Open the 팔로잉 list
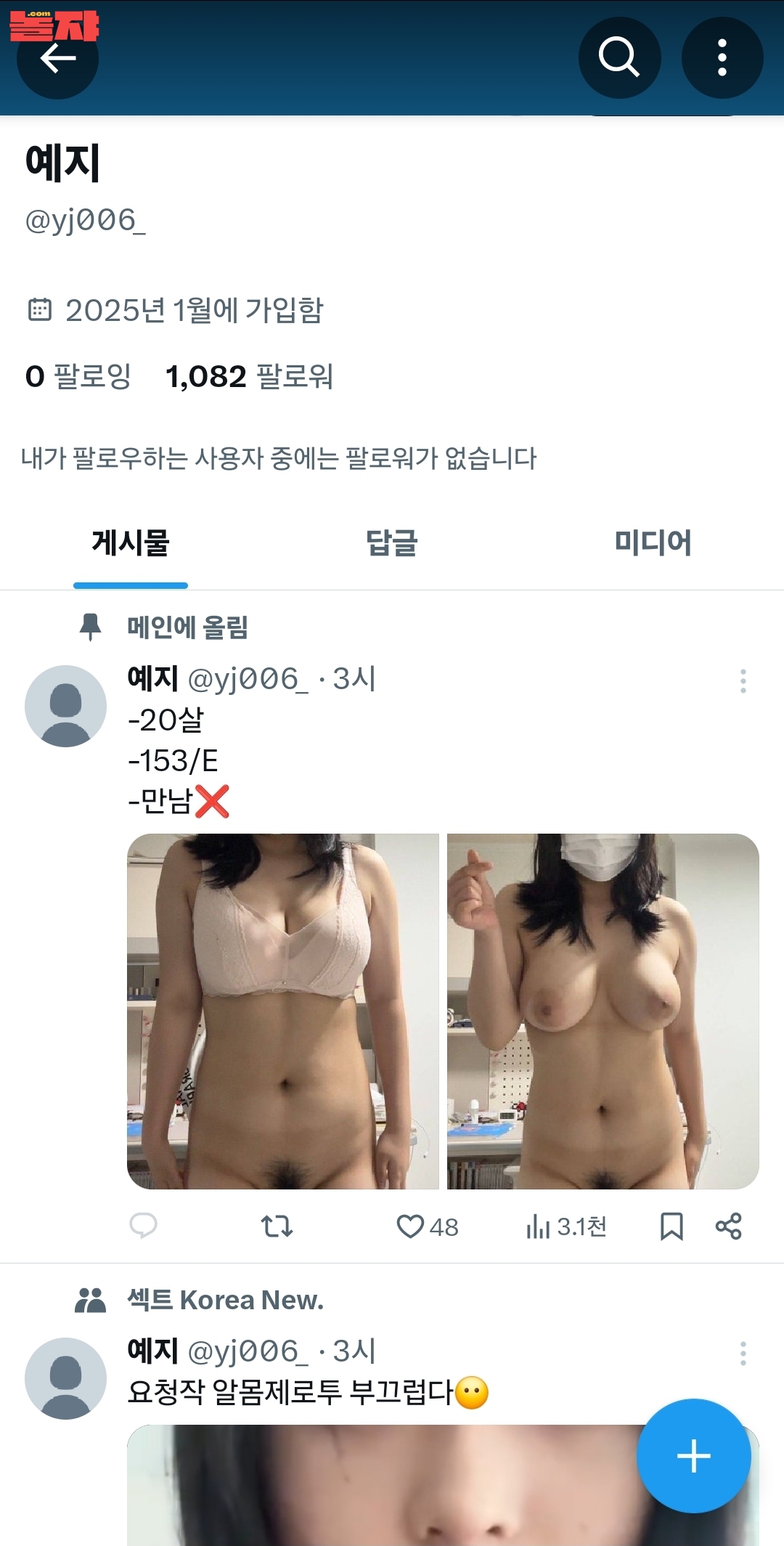 click(x=78, y=376)
